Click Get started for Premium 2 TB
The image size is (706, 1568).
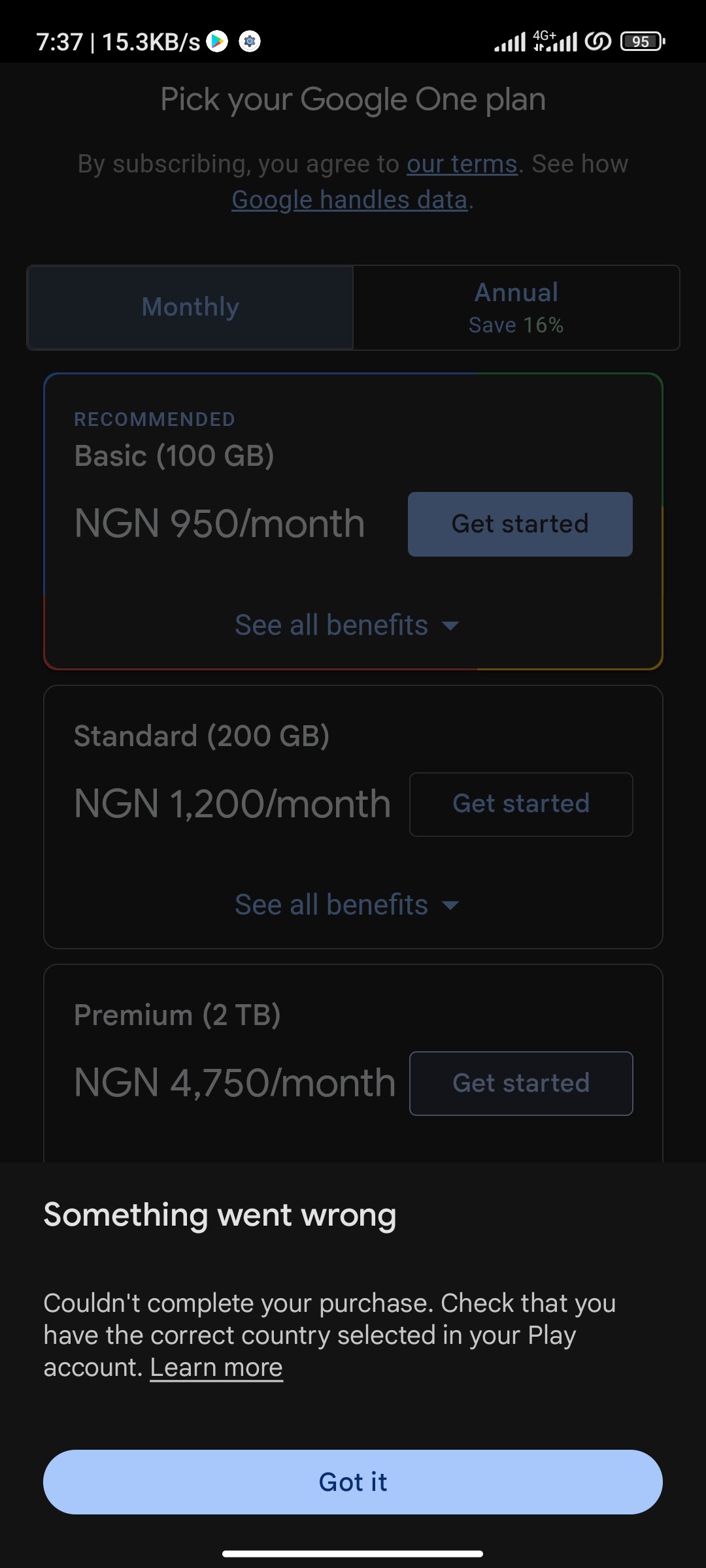click(521, 1083)
